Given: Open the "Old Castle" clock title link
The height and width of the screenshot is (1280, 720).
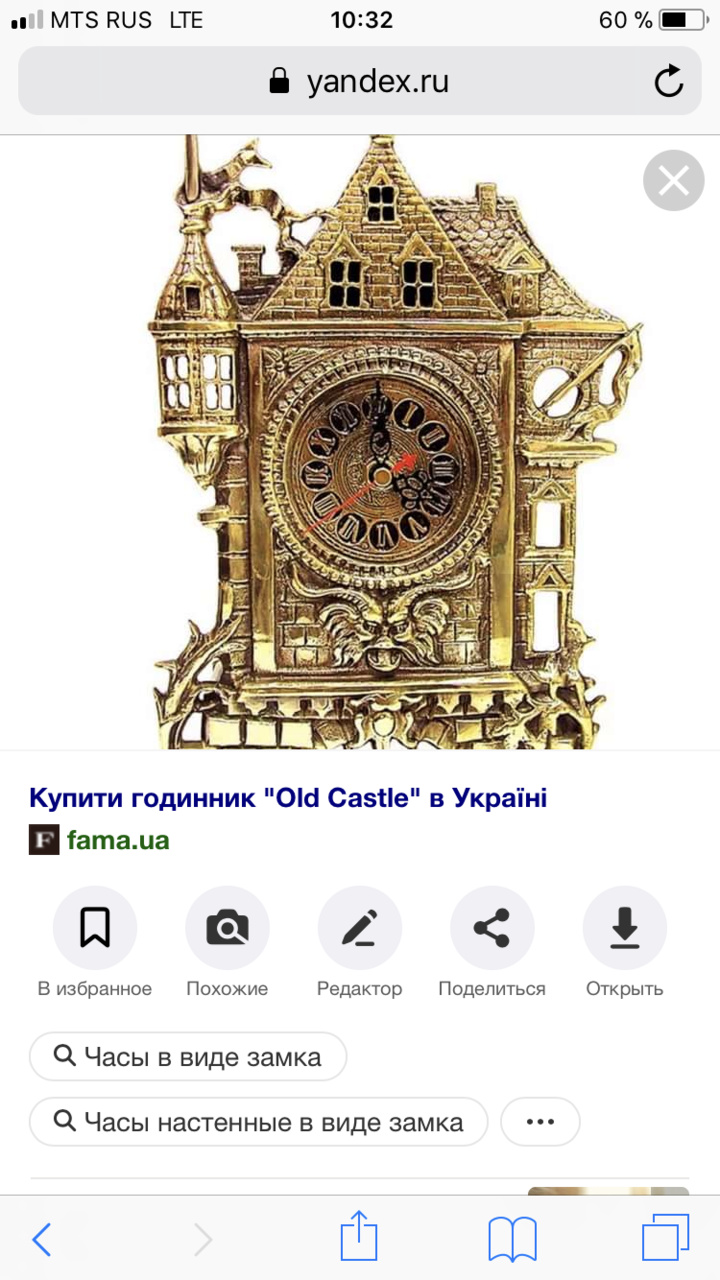Looking at the screenshot, I should pyautogui.click(x=288, y=798).
